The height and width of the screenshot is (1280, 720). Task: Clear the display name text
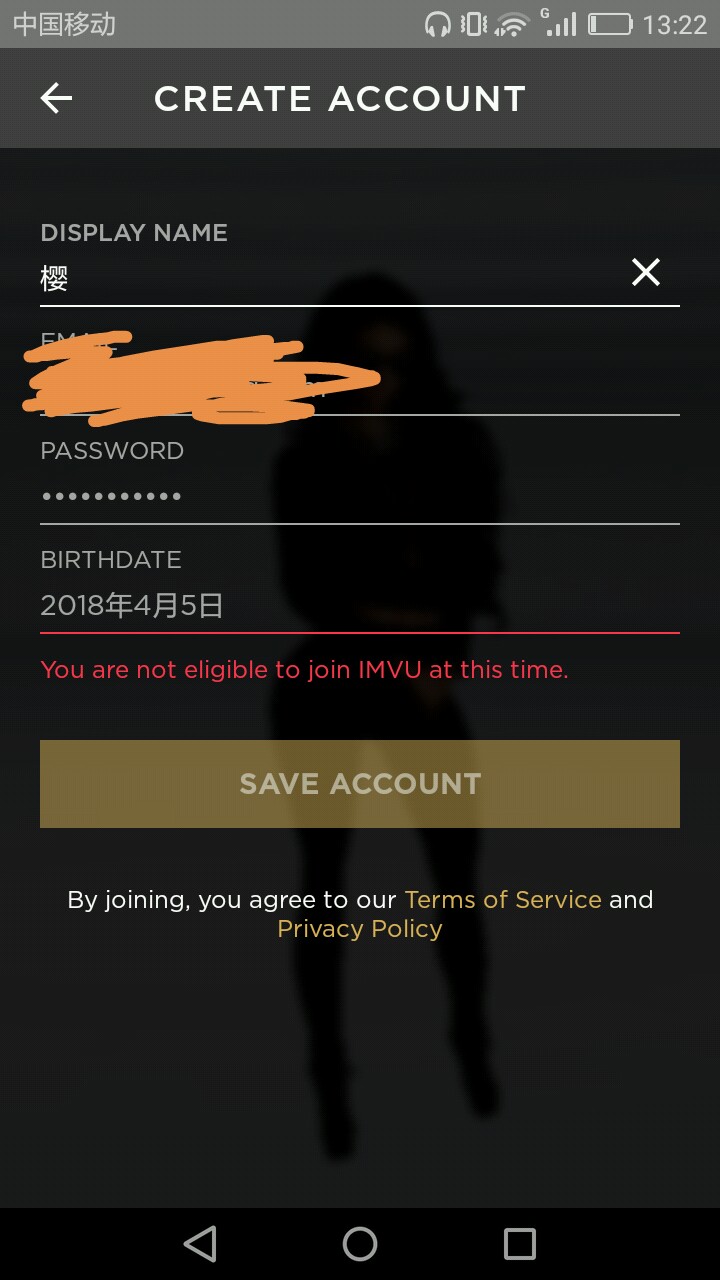click(x=646, y=272)
